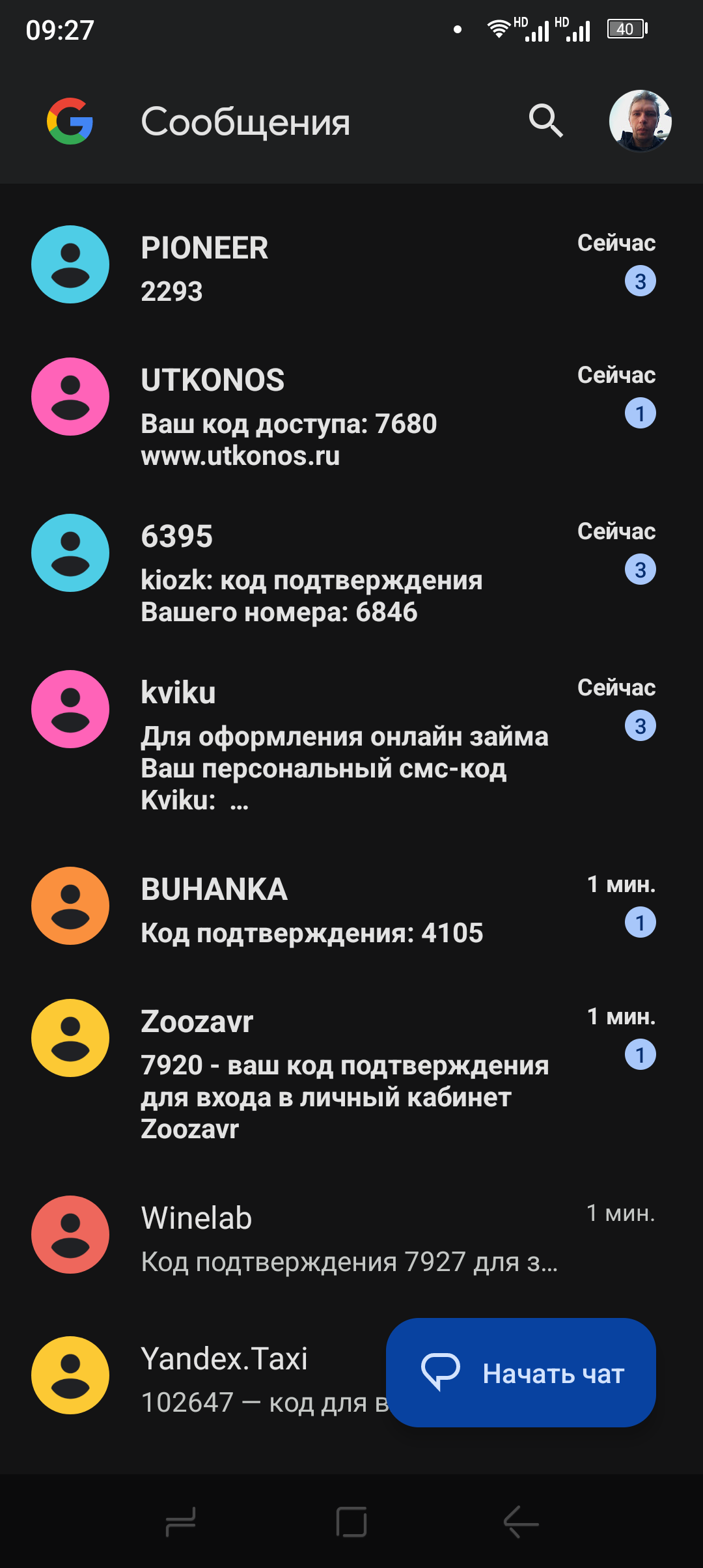Open the search icon in the app bar
The height and width of the screenshot is (1568, 703).
pyautogui.click(x=545, y=121)
